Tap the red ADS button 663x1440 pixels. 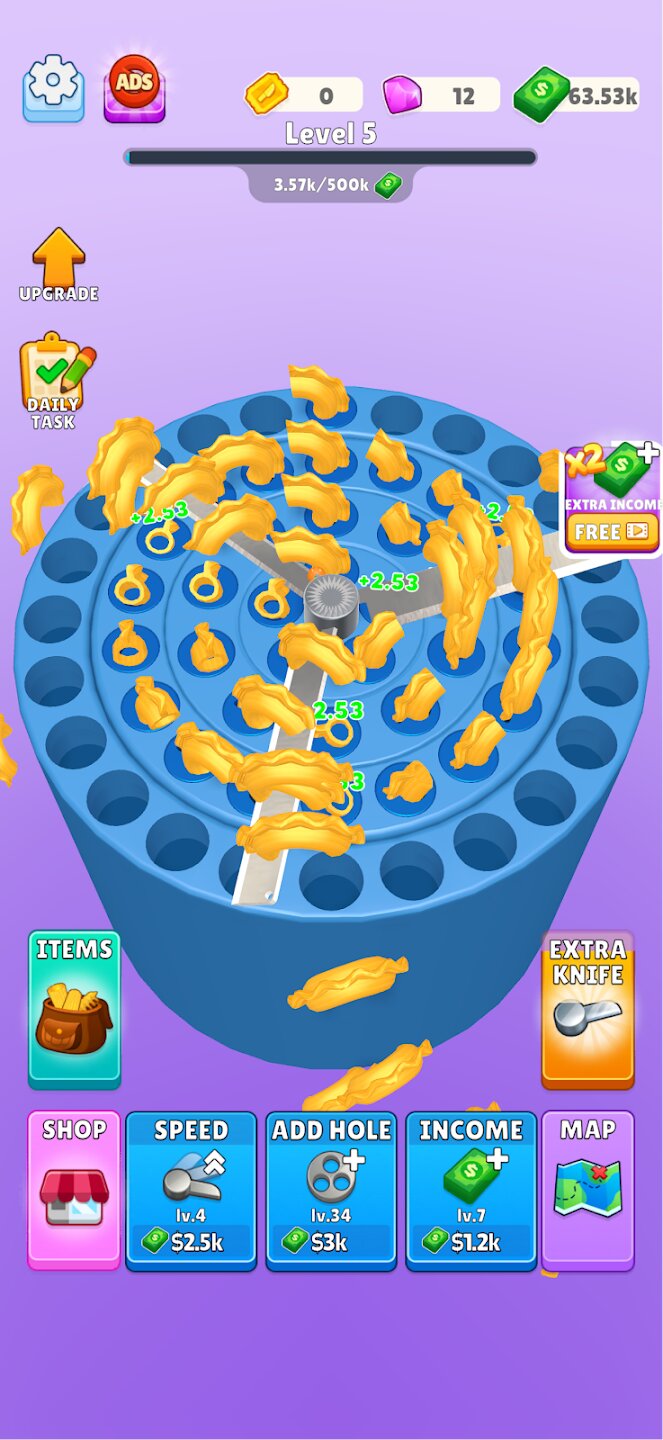click(134, 87)
